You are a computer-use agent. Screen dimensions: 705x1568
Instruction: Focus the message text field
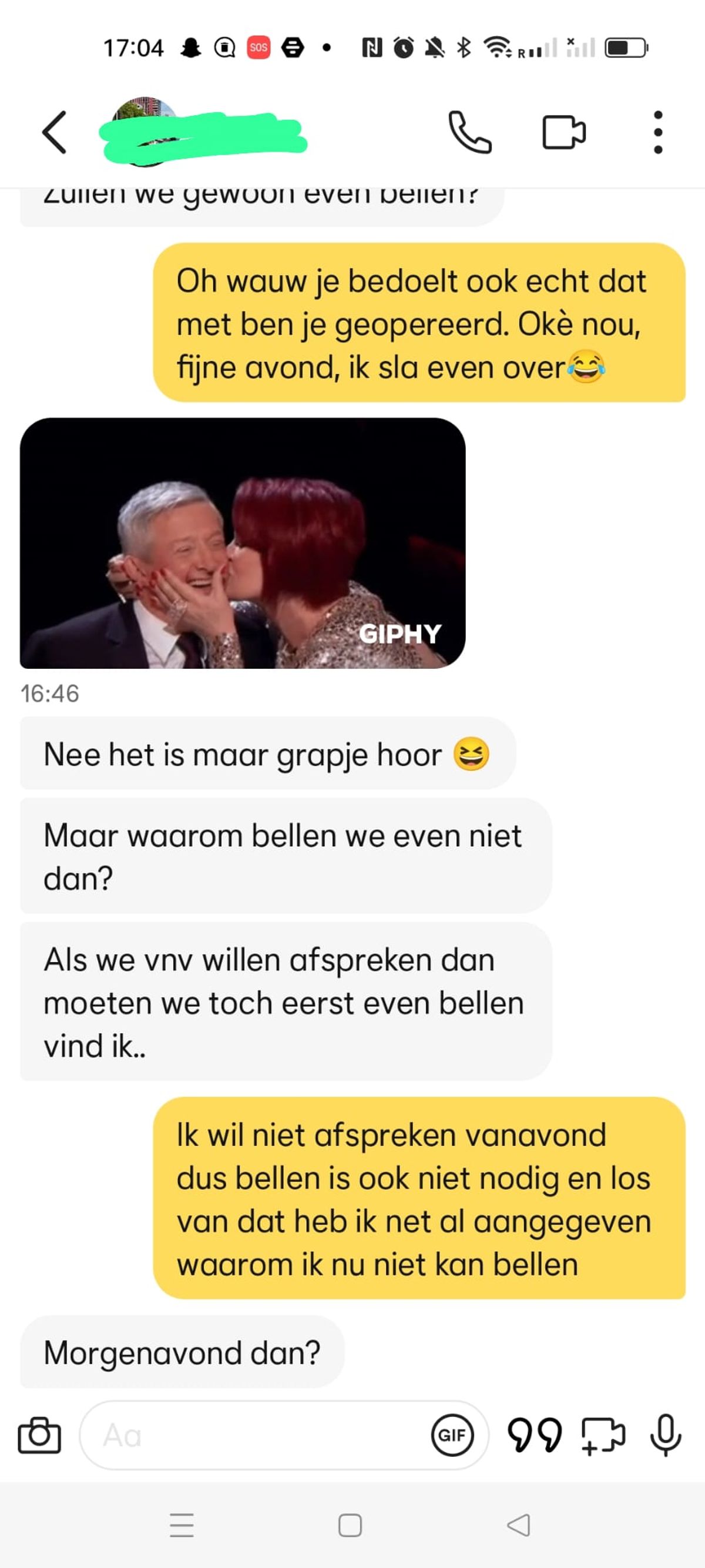[x=256, y=1435]
